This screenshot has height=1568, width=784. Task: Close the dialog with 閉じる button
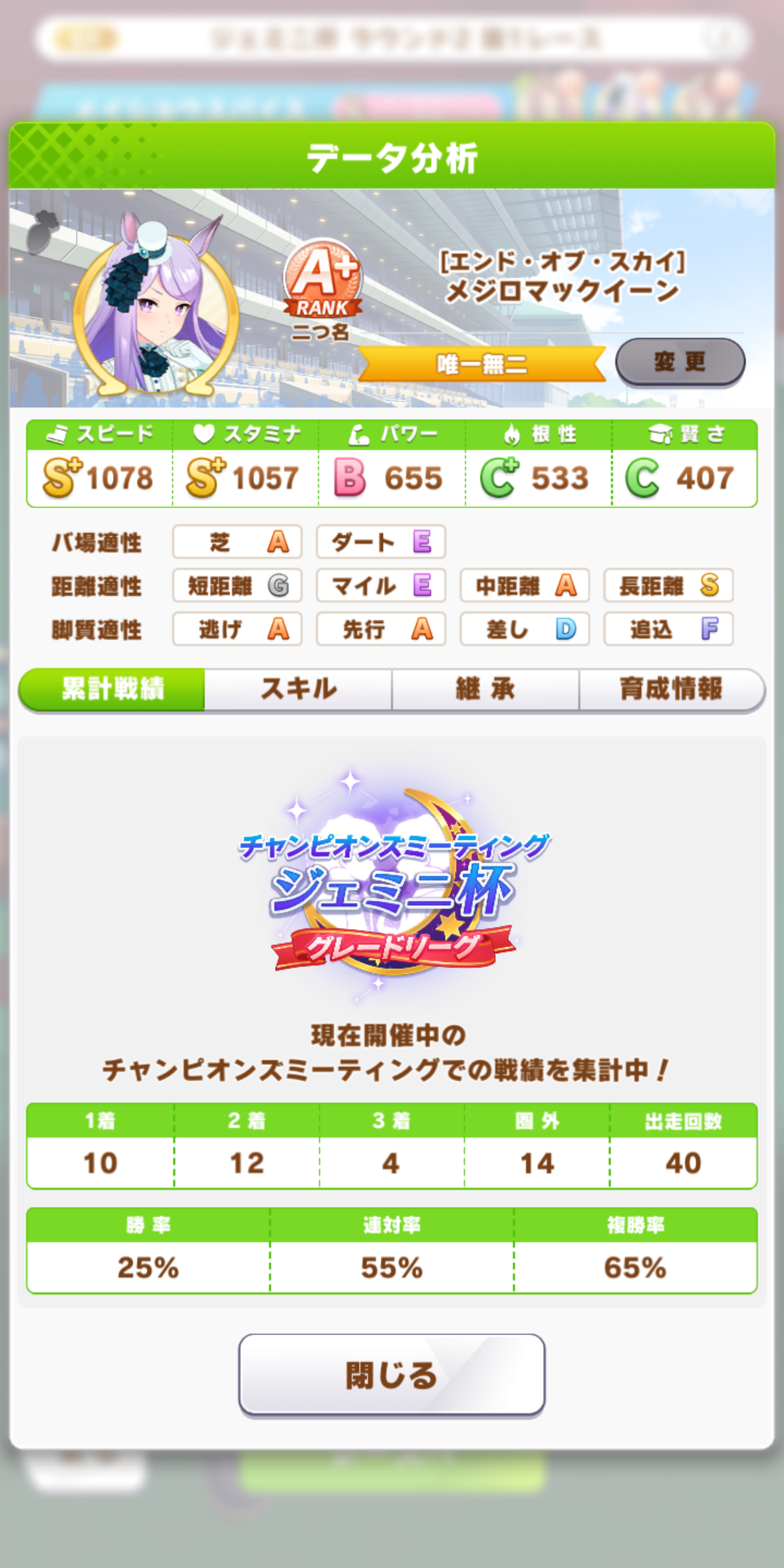tap(391, 1374)
